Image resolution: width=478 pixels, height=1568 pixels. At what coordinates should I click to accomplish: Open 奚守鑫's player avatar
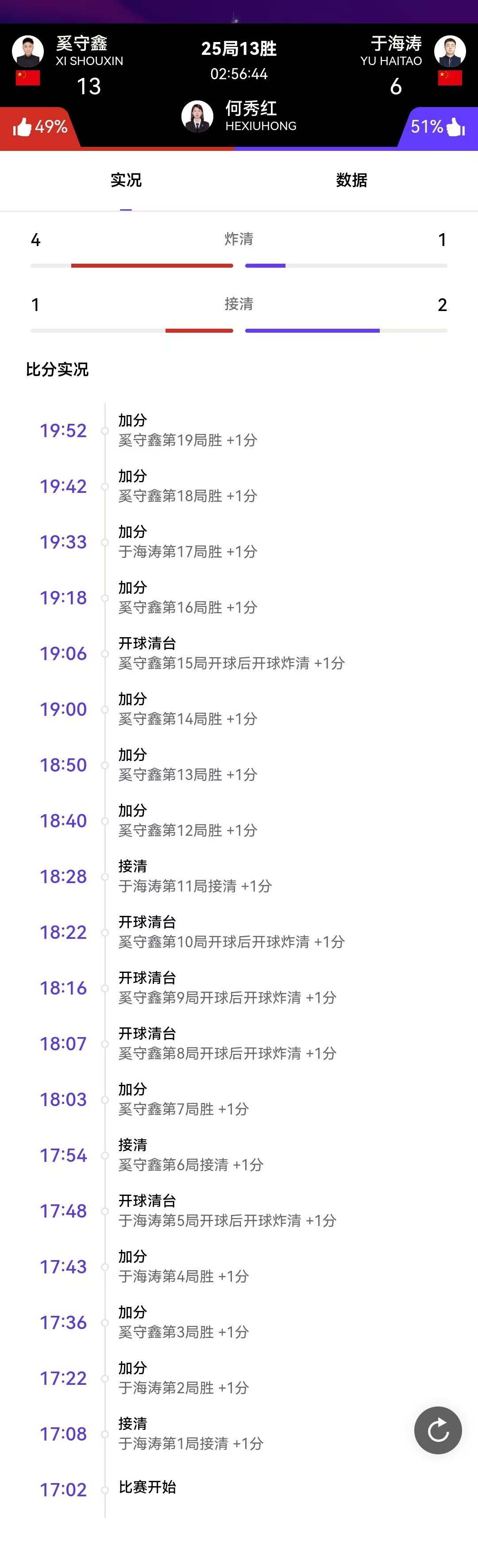(x=28, y=51)
